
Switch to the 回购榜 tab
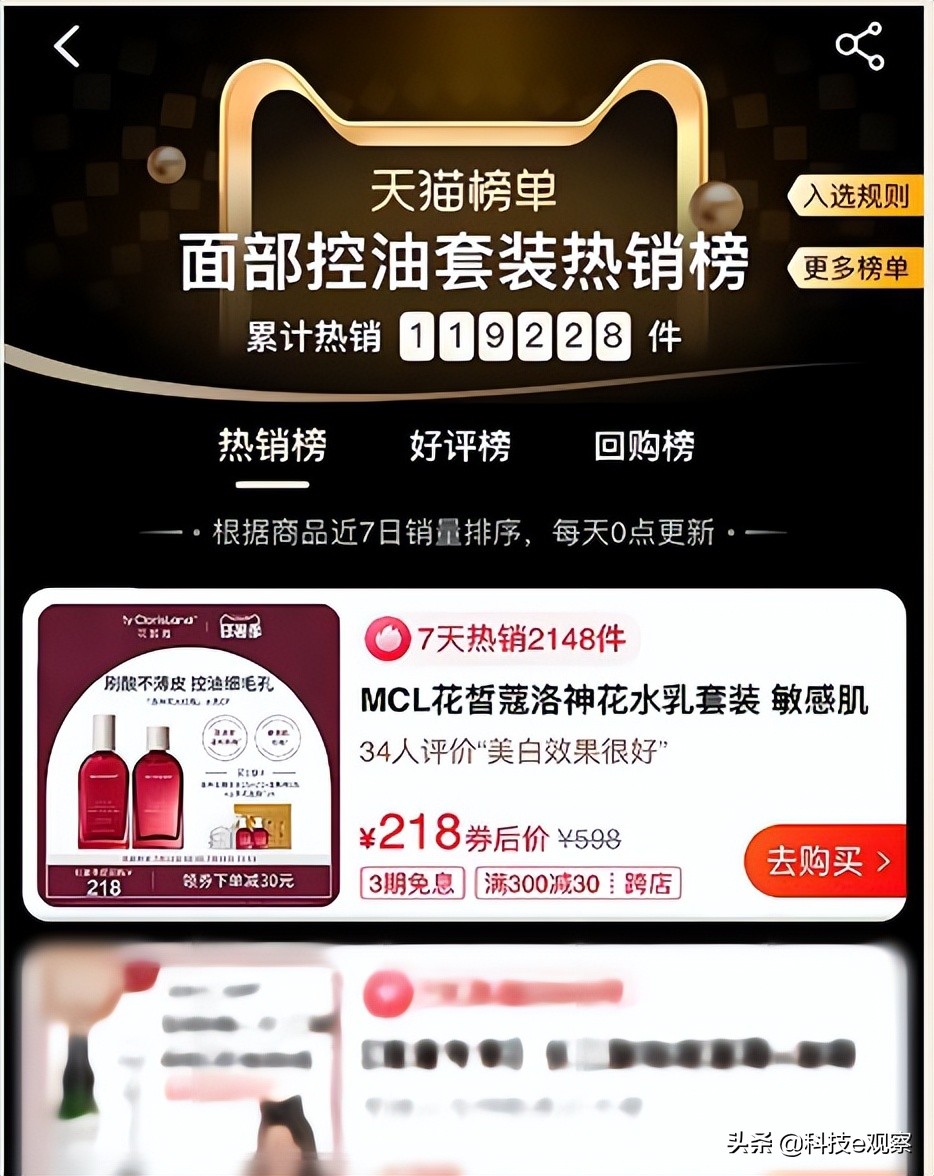(x=644, y=446)
